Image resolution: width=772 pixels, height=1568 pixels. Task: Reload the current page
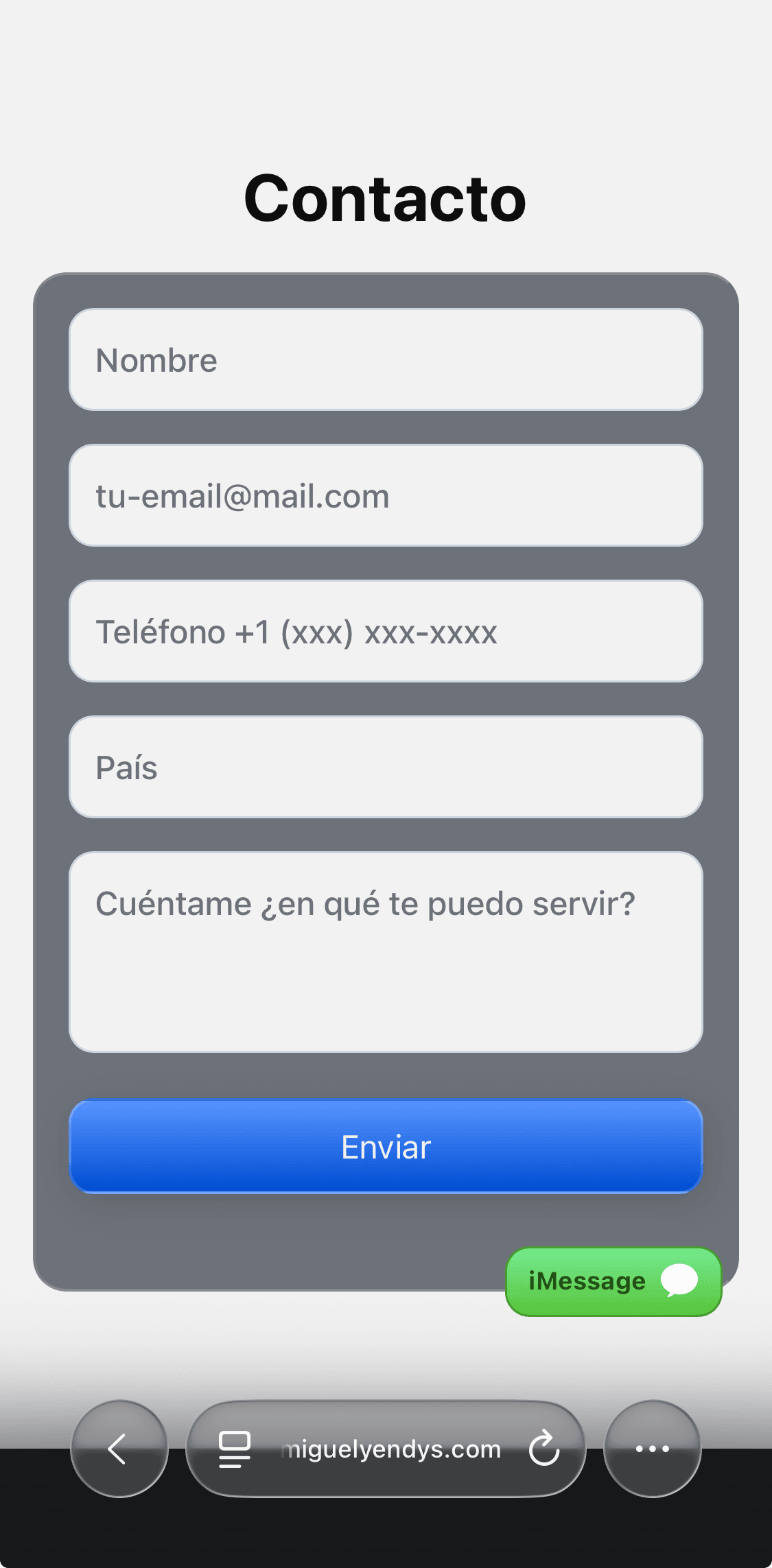pyautogui.click(x=544, y=1449)
